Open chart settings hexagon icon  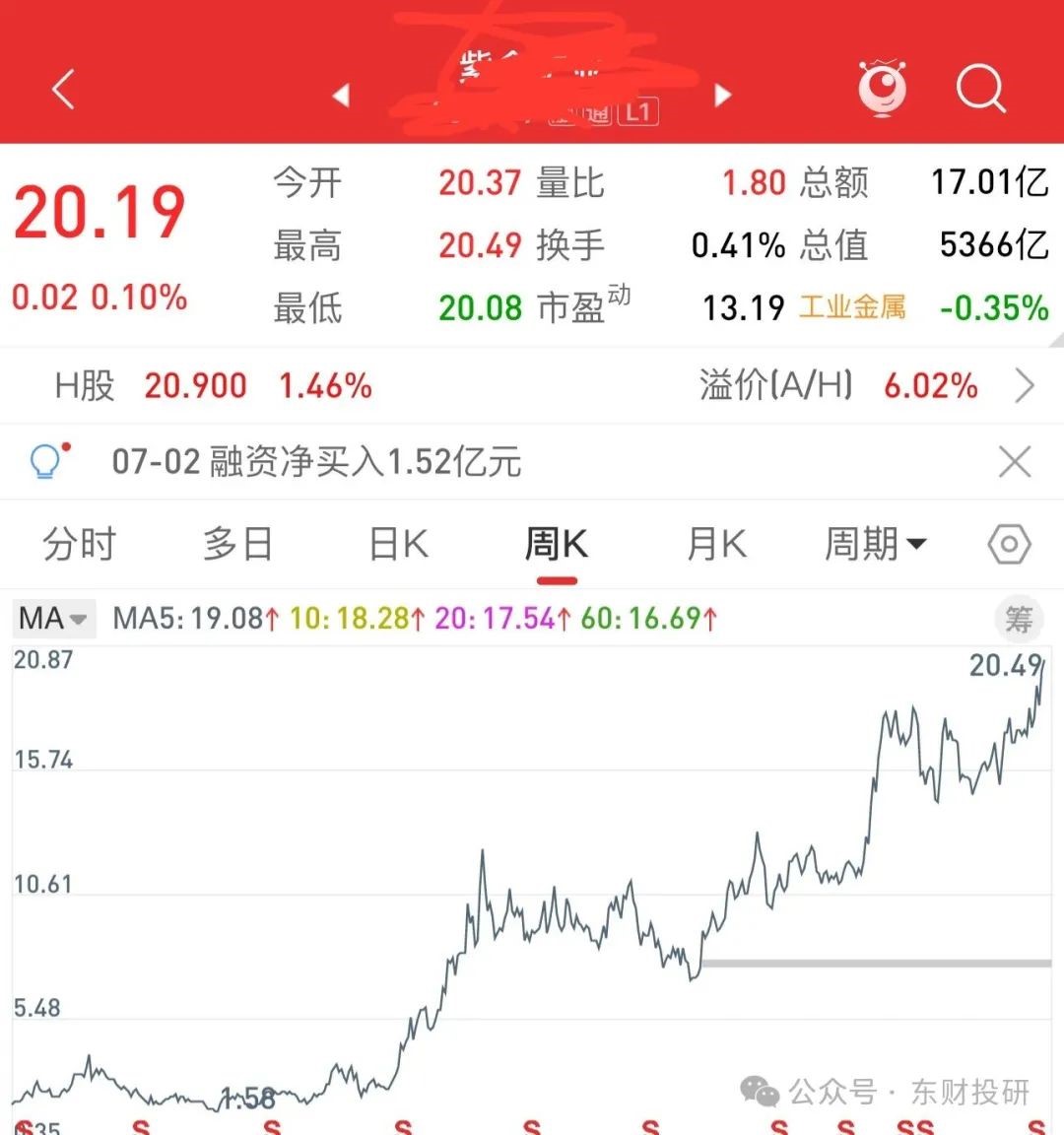1009,544
